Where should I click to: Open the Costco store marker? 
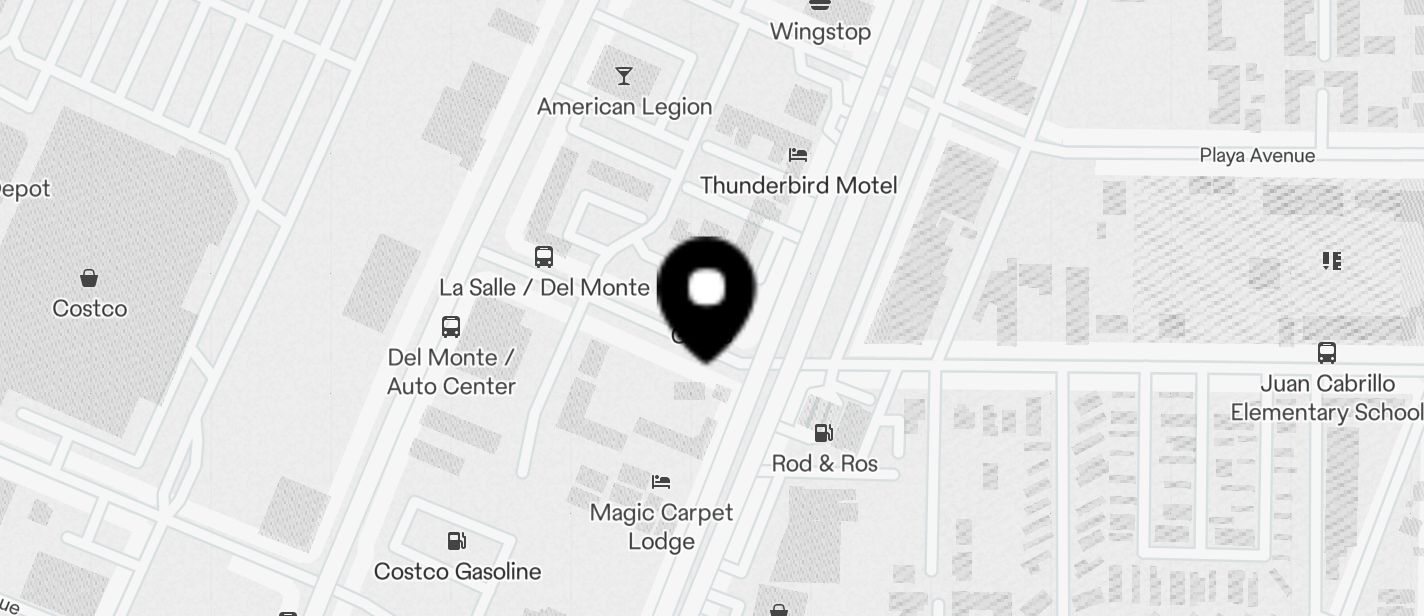pos(89,278)
